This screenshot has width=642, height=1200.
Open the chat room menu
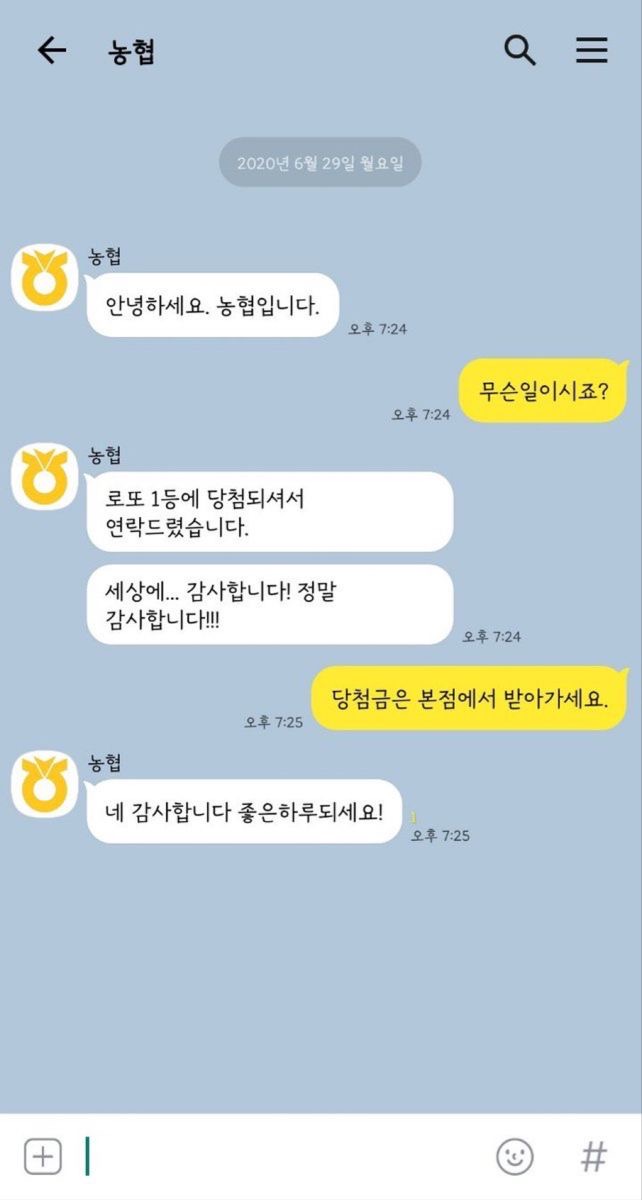(x=591, y=51)
